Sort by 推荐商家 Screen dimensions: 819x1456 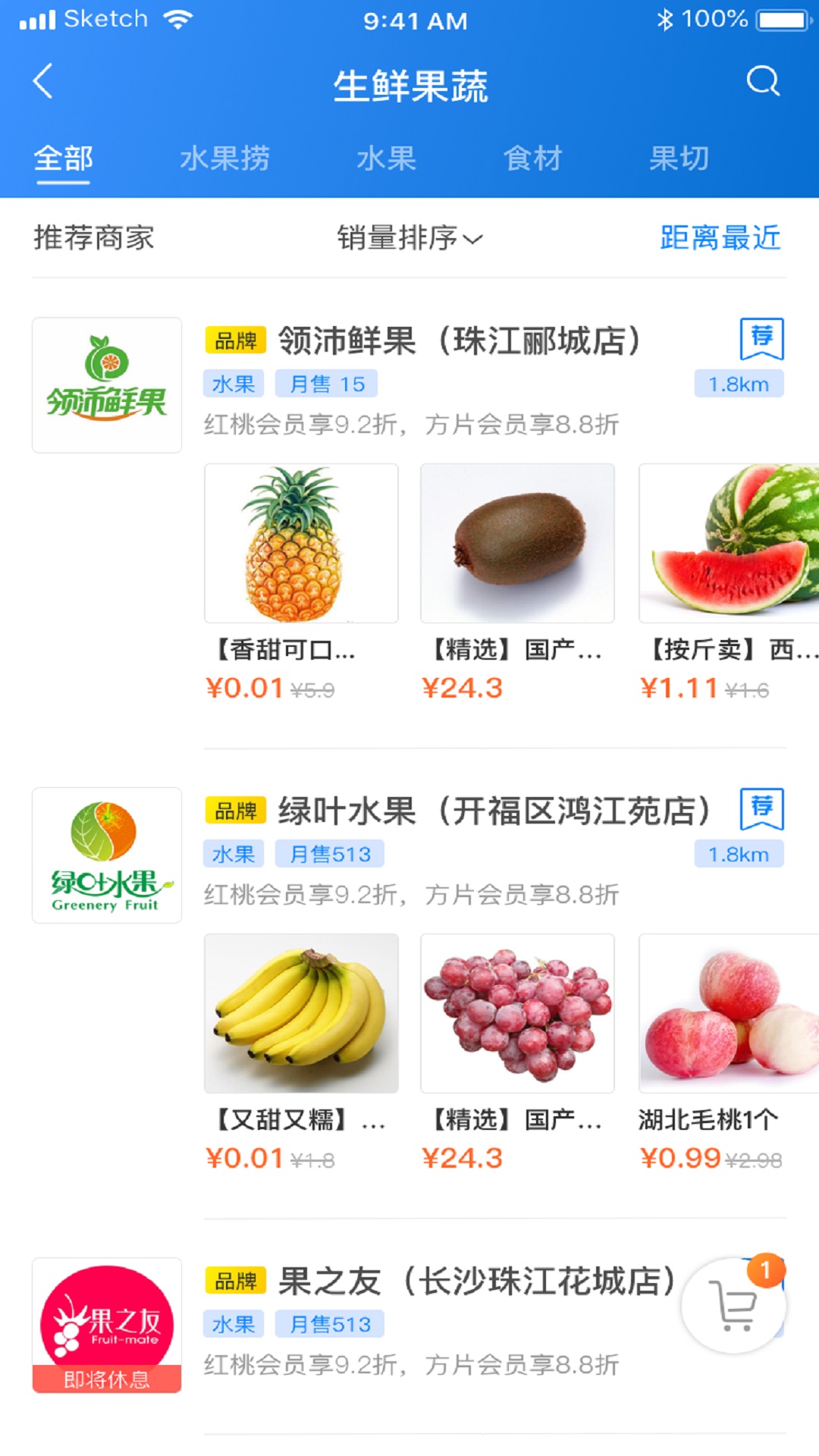pos(93,238)
